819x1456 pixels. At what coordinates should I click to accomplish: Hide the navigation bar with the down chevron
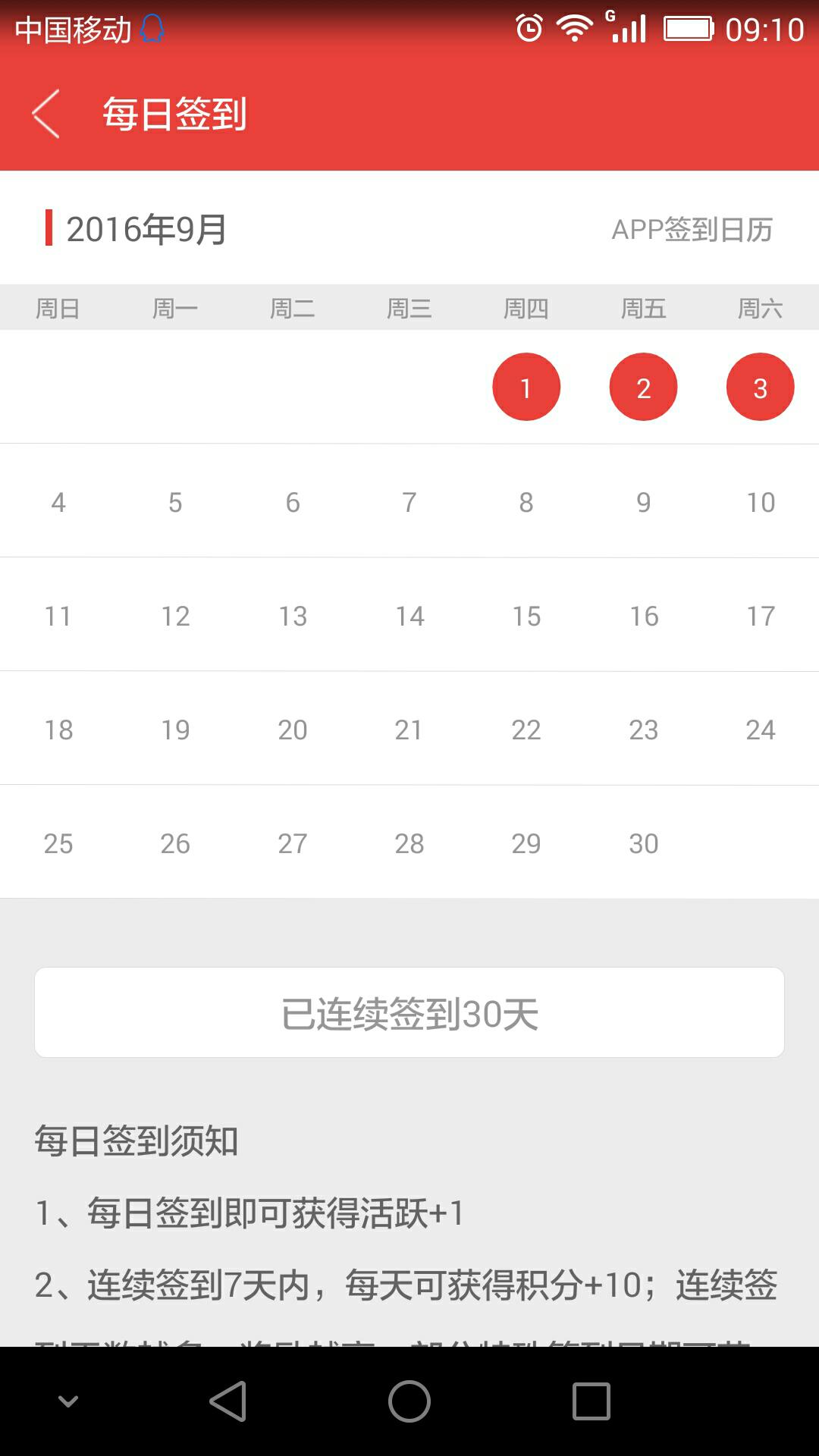coord(68,1401)
